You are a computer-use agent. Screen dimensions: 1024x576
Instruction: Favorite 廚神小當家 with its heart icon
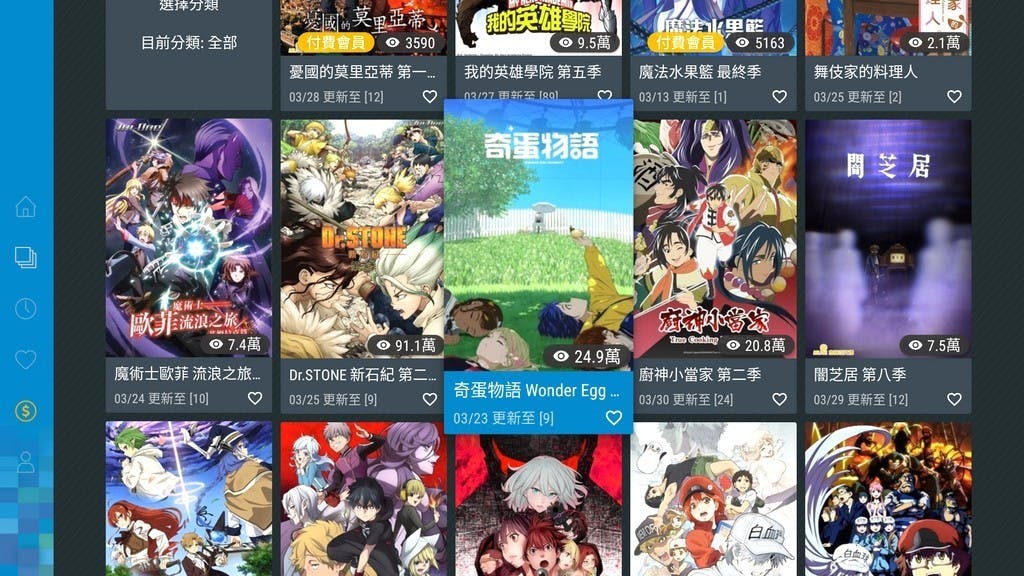779,398
